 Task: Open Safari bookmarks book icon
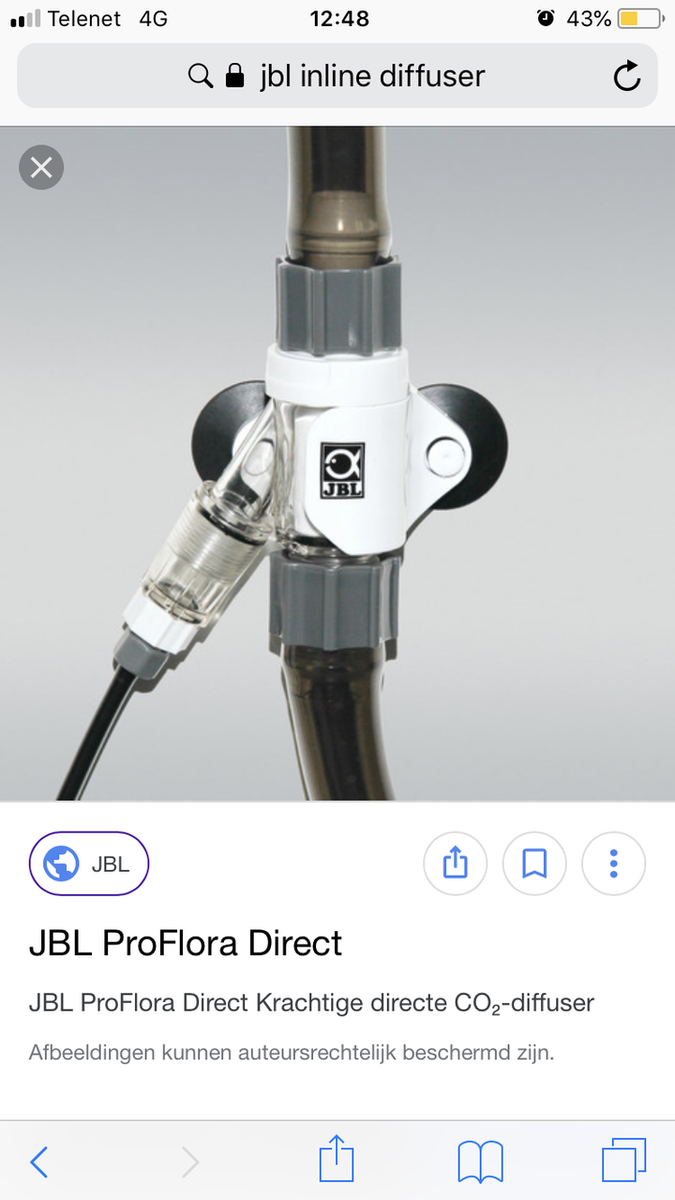point(480,1161)
